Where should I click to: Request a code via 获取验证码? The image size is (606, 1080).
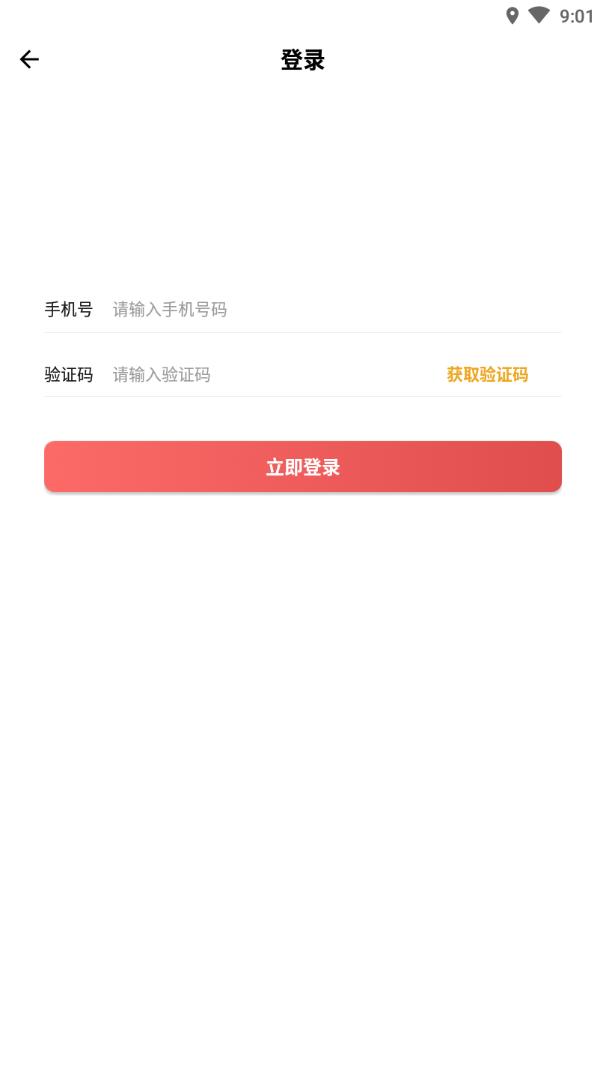click(x=487, y=374)
